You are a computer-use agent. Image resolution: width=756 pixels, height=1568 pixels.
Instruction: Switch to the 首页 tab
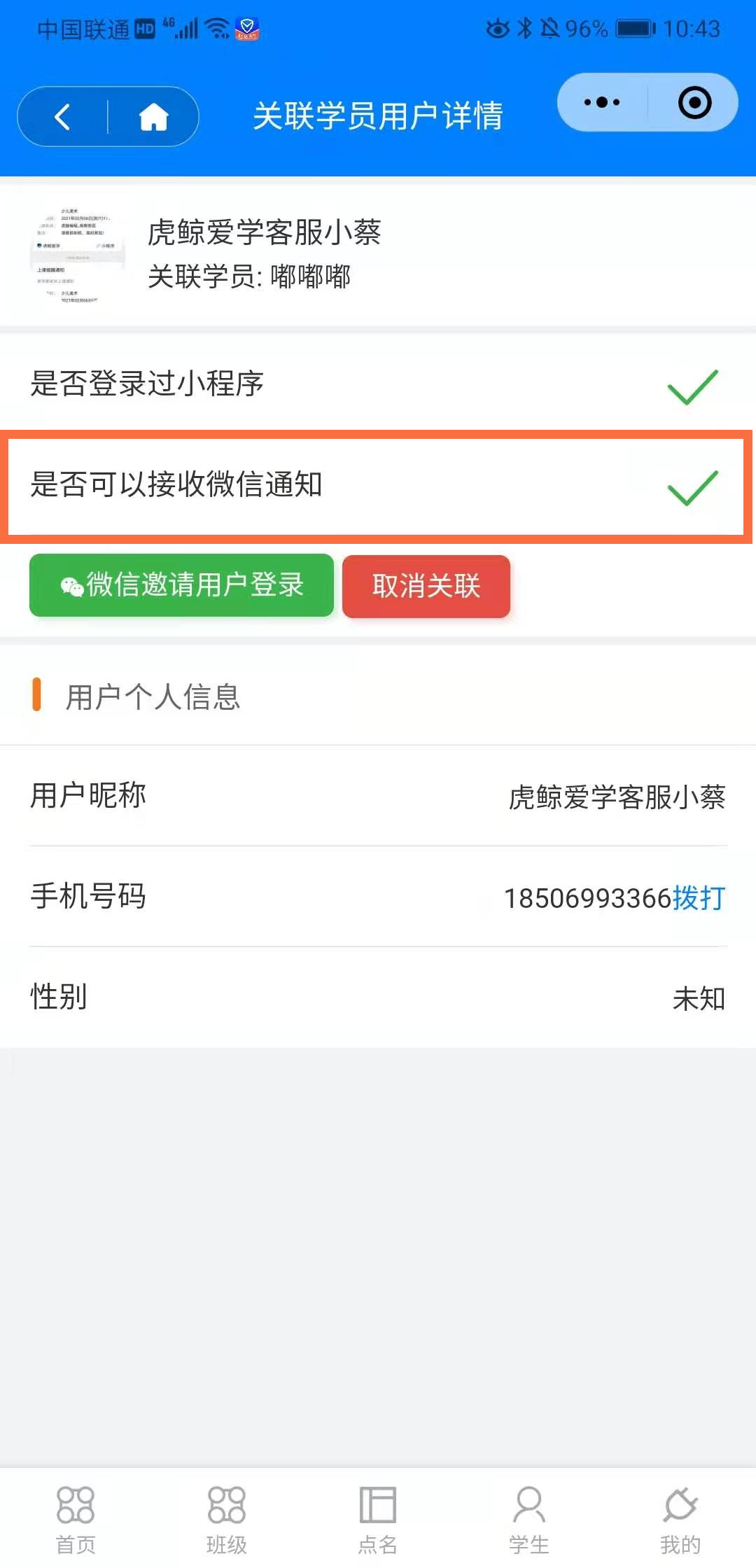76,1518
